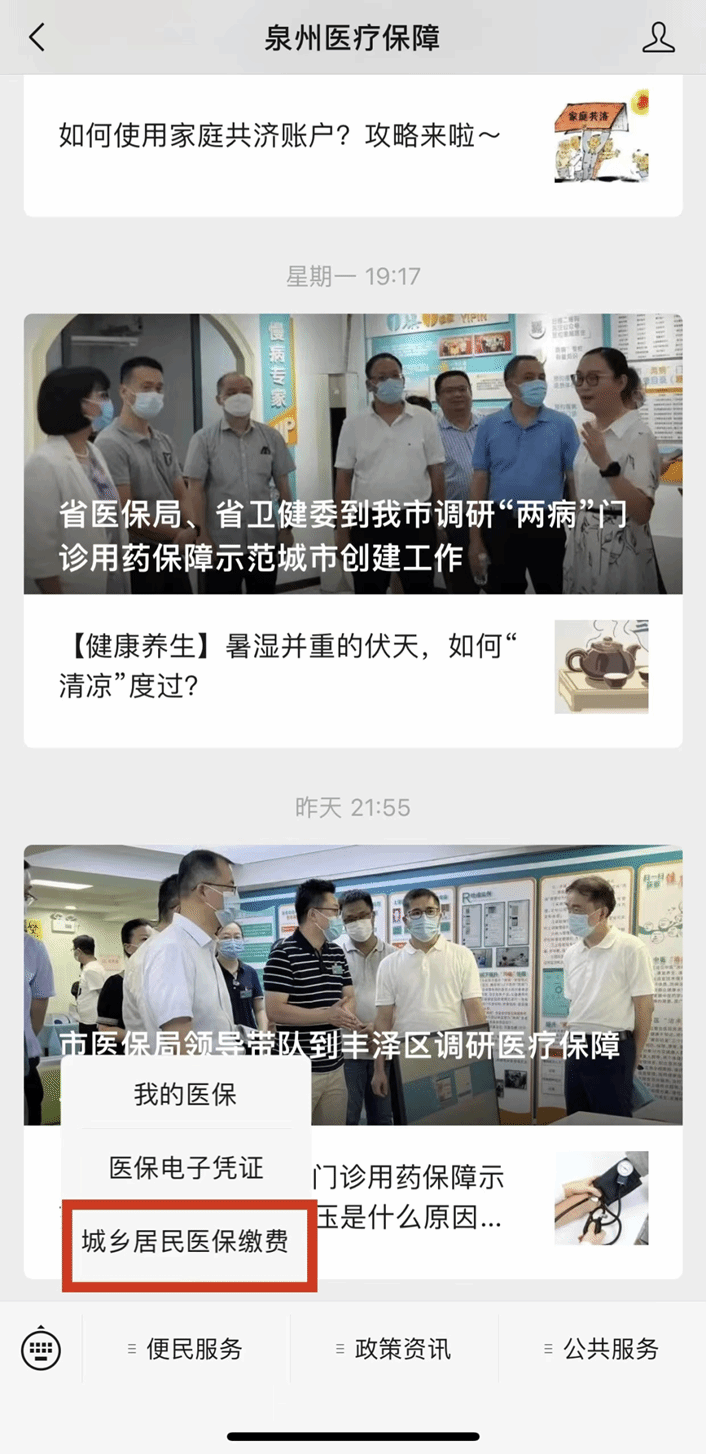Open the blood pressure article beside the menu
The width and height of the screenshot is (706, 1454).
600,1198
